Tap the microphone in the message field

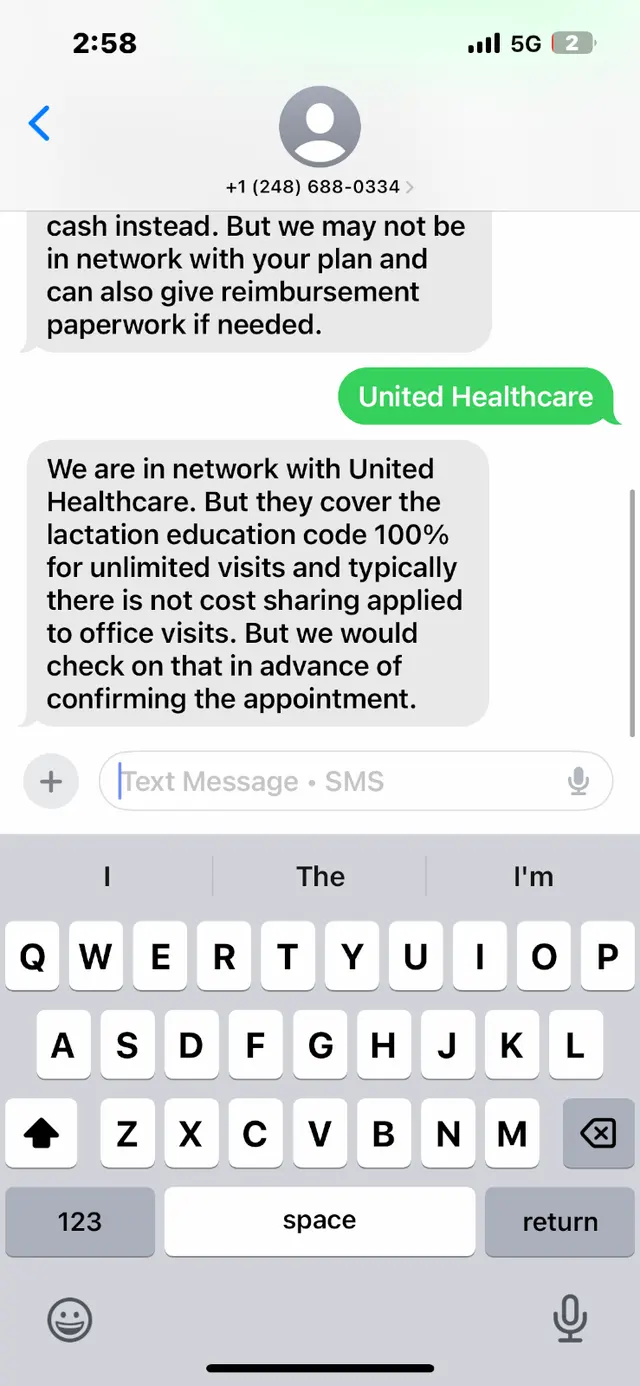click(x=578, y=781)
